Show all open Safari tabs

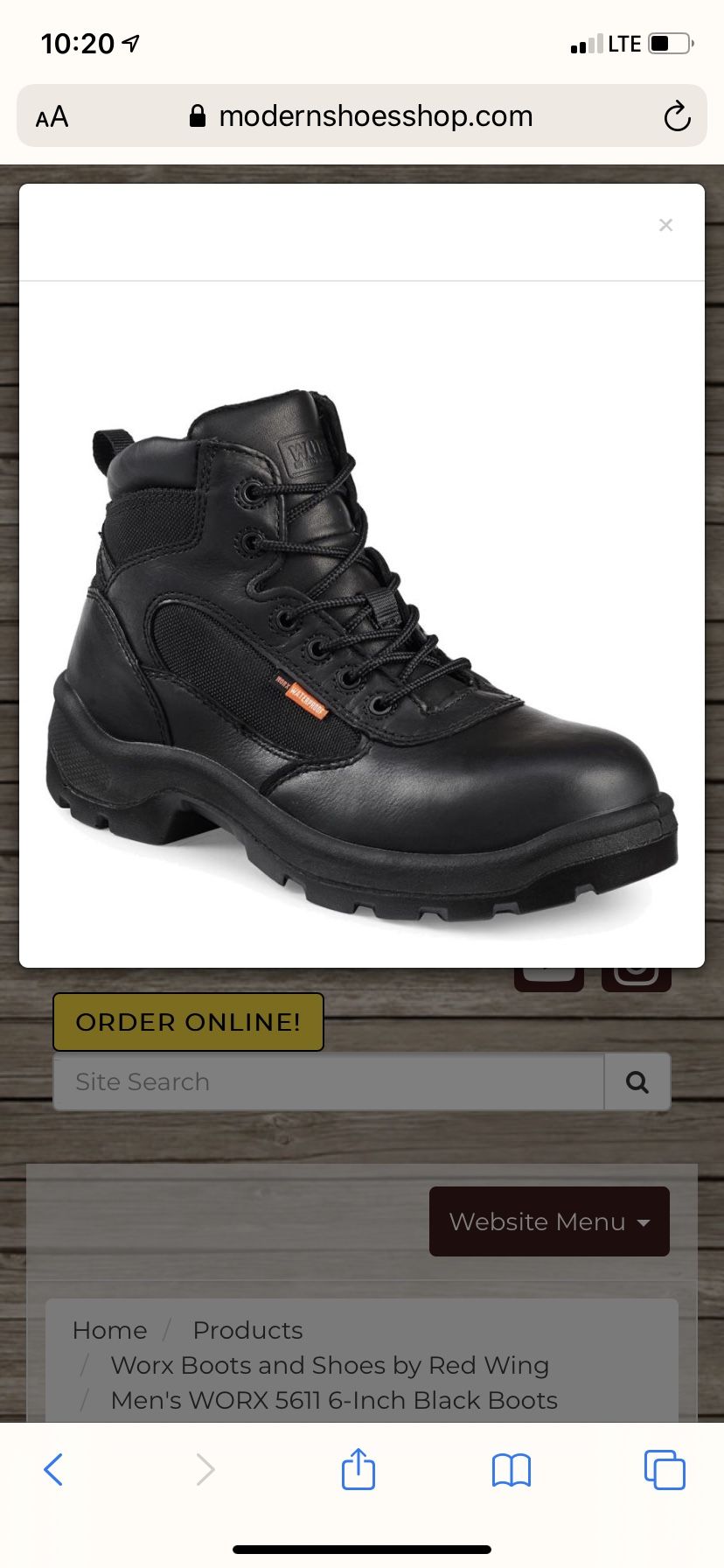665,1469
